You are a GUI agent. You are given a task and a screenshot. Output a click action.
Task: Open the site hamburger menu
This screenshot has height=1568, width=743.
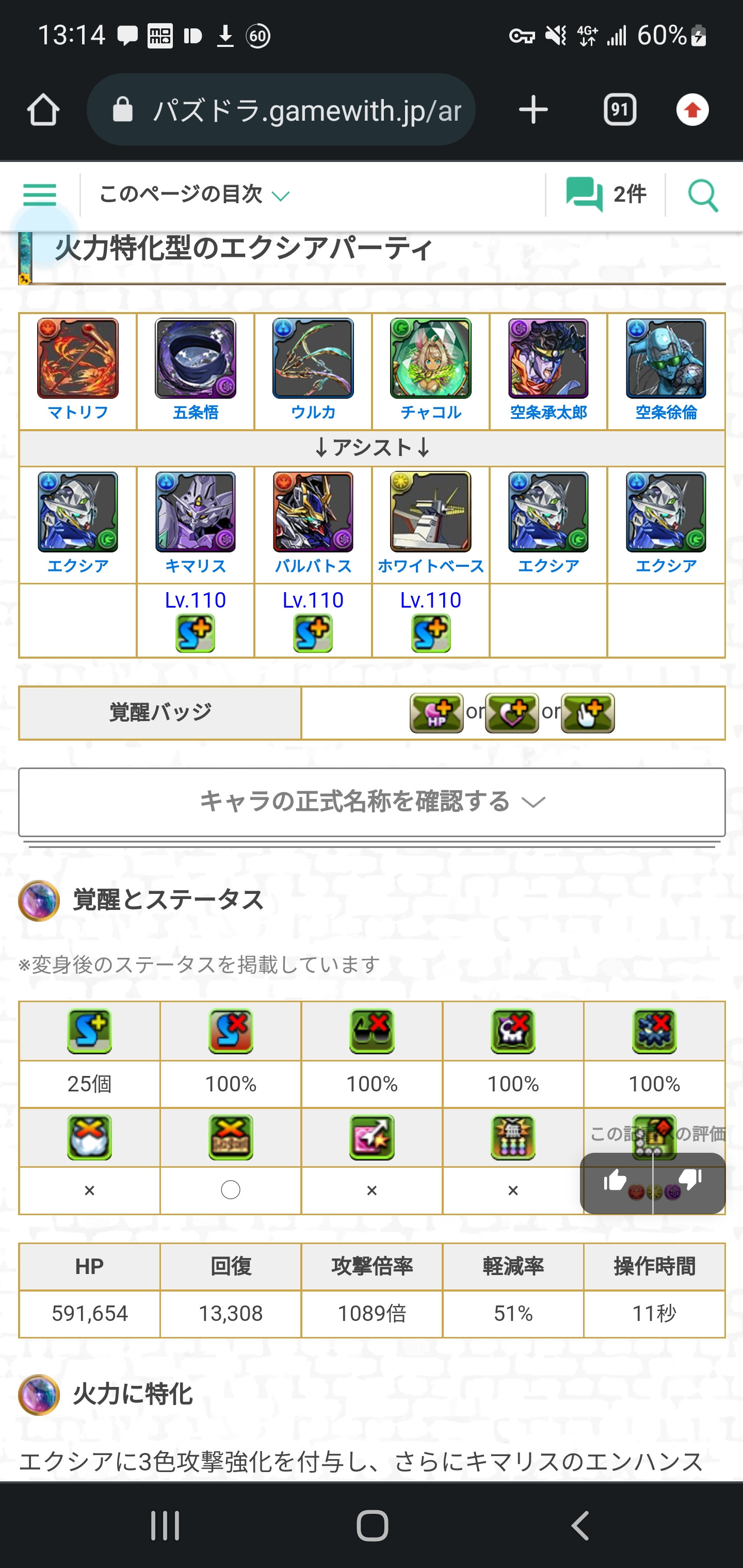tap(40, 195)
